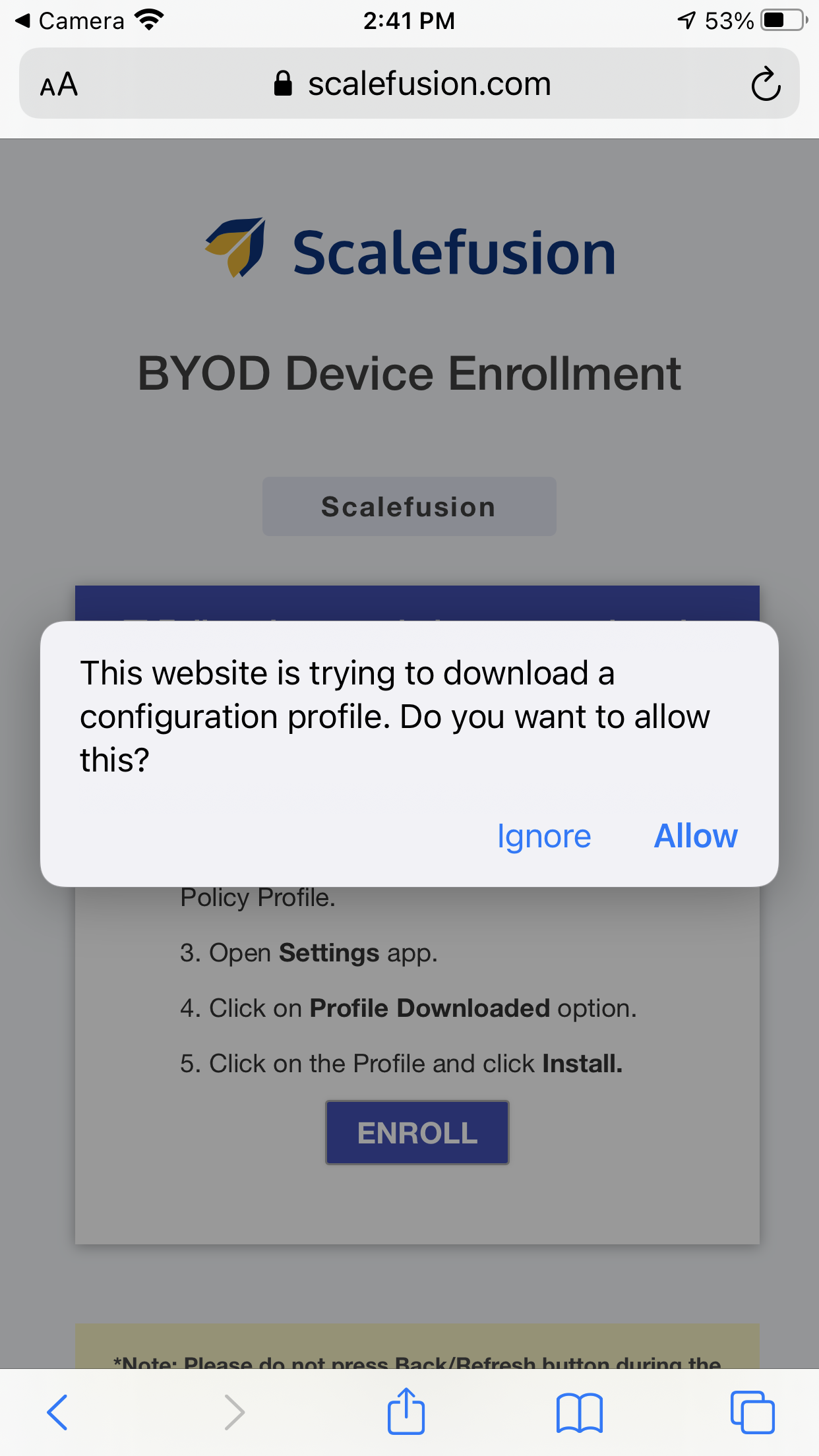Allow the configuration profile download
819x1456 pixels.
(x=695, y=836)
